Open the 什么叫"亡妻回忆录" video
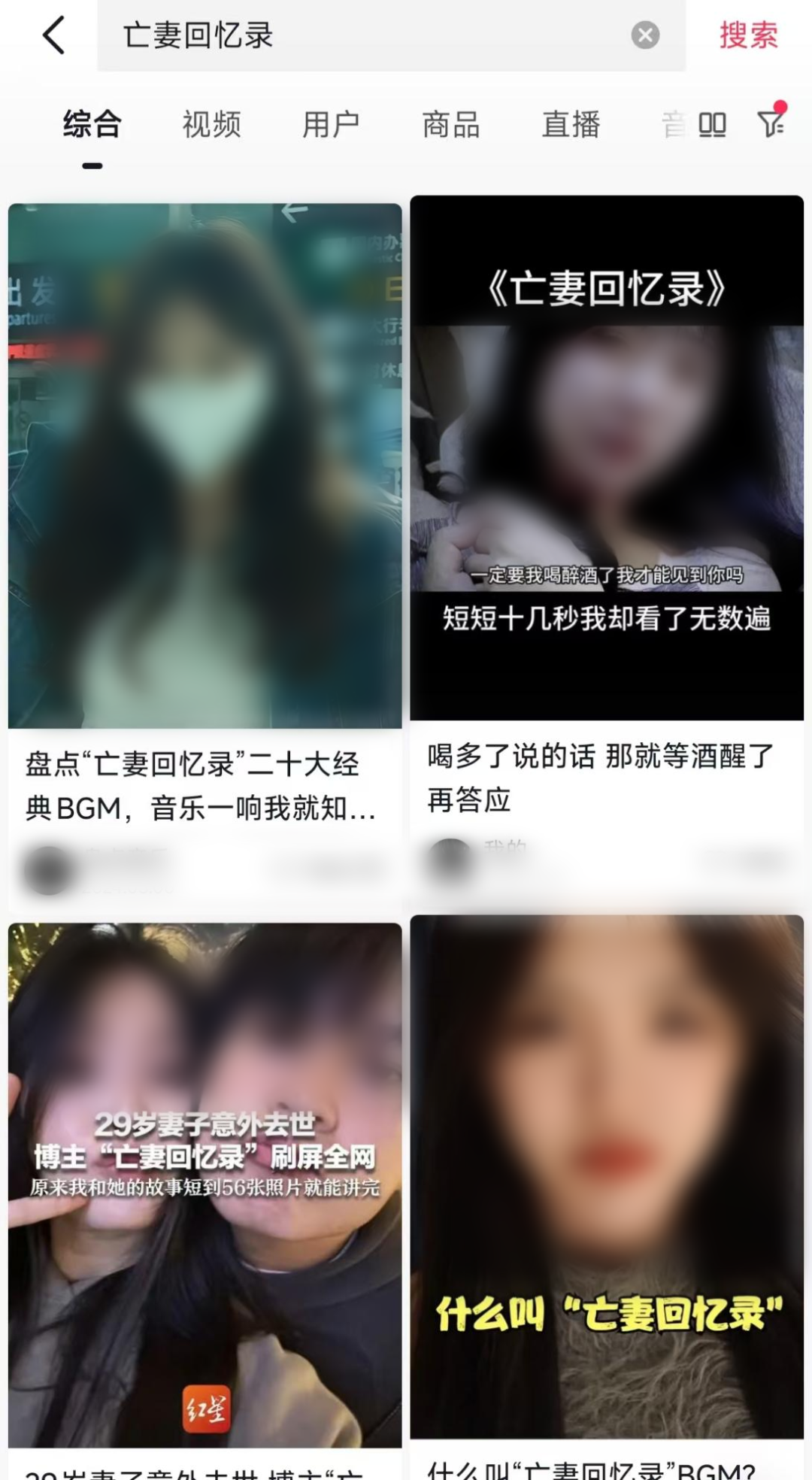The image size is (812, 1480). [x=606, y=1177]
